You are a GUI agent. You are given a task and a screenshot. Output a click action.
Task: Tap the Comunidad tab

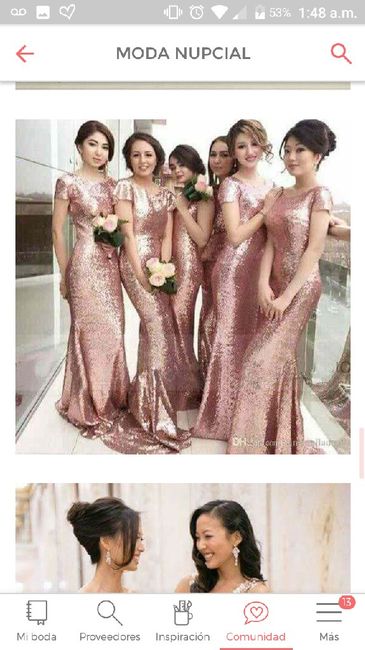[x=256, y=621]
